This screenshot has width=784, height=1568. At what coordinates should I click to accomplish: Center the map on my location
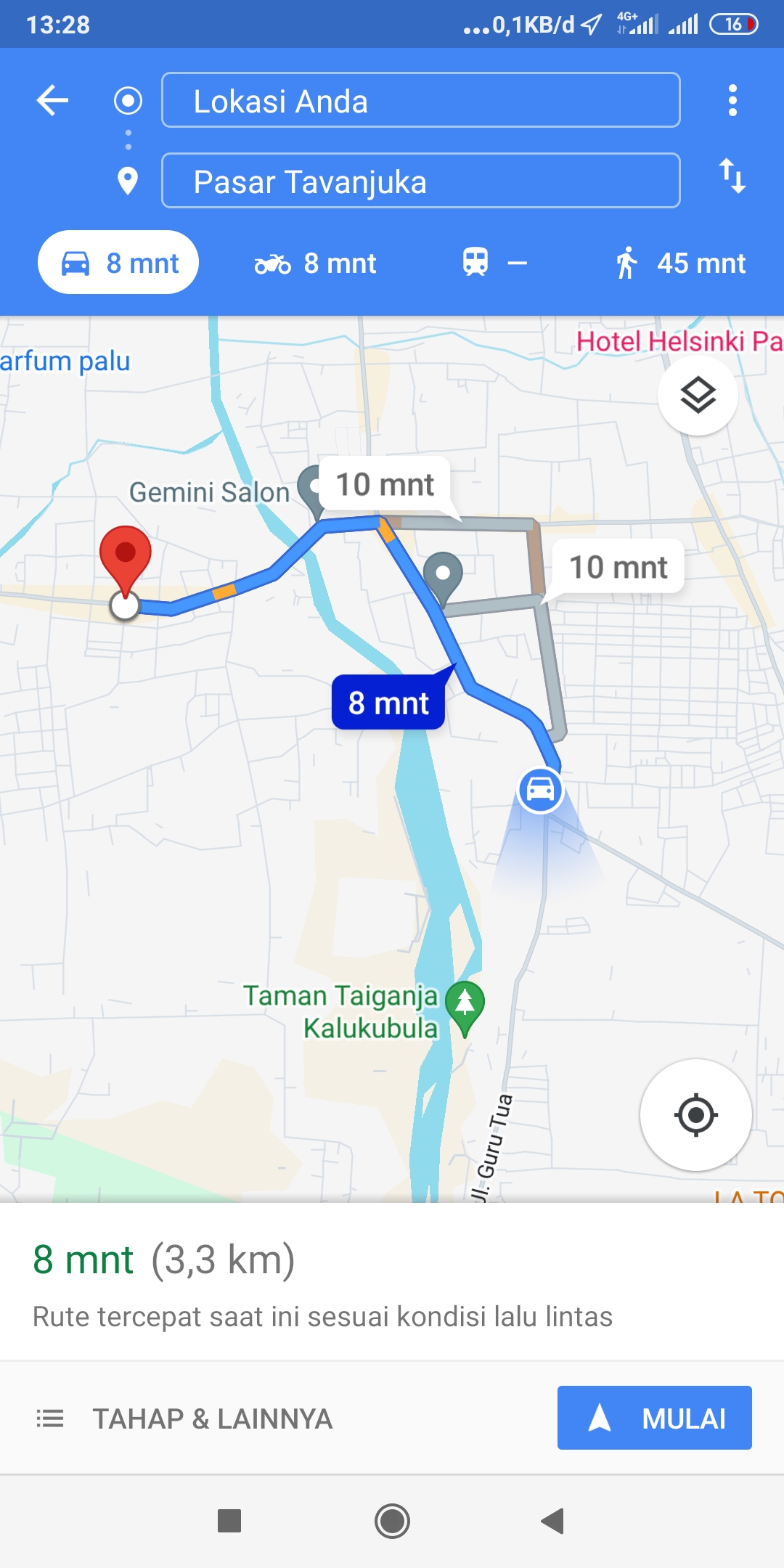tap(695, 1114)
